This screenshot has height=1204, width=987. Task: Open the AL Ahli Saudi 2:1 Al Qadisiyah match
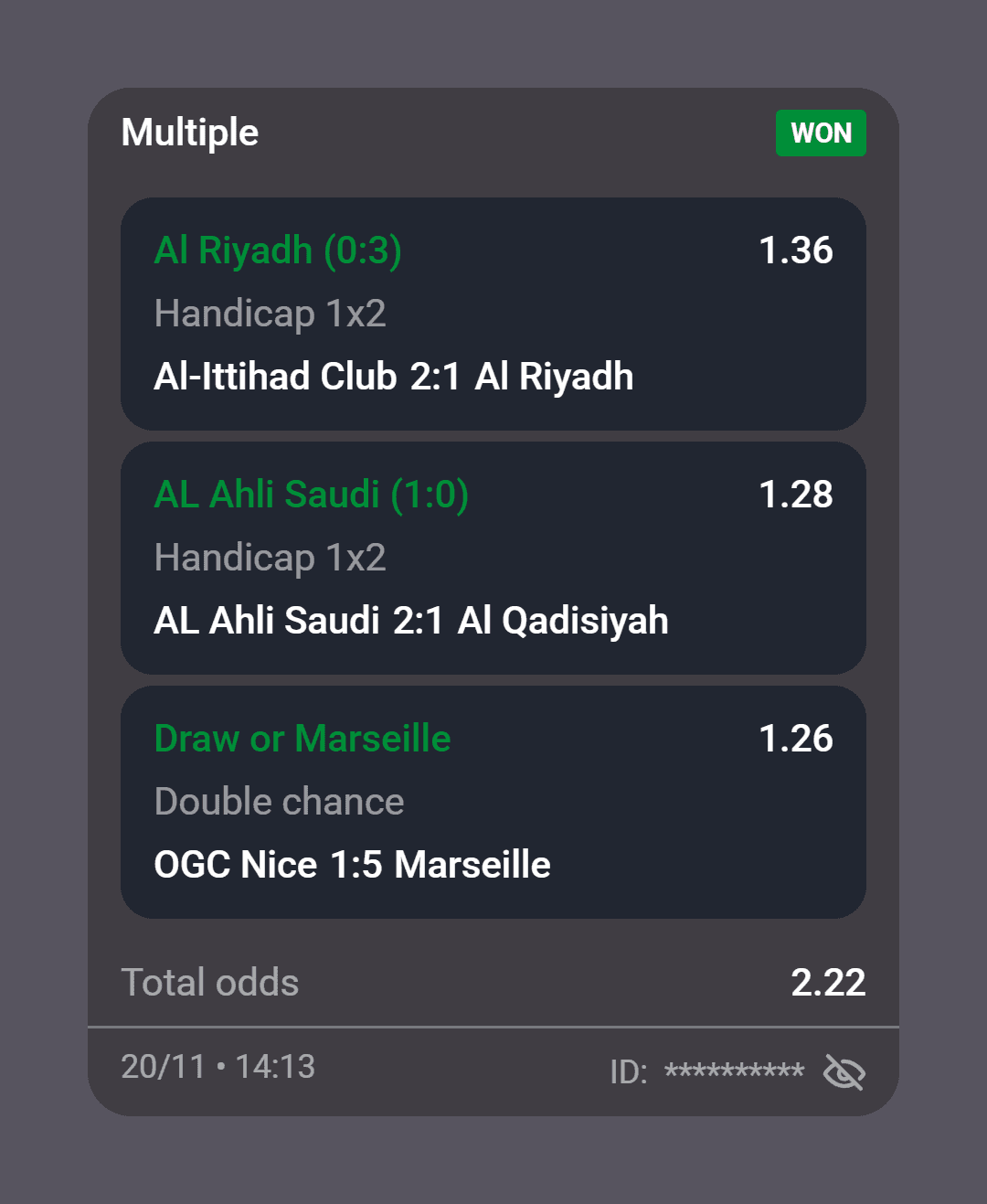pyautogui.click(x=412, y=620)
